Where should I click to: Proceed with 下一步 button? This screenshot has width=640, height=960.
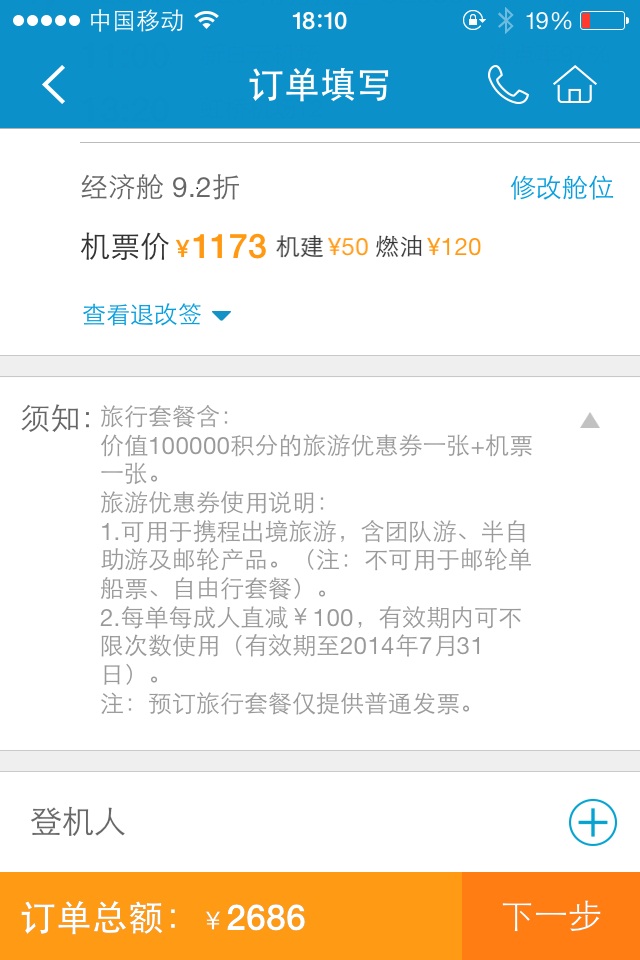point(551,916)
